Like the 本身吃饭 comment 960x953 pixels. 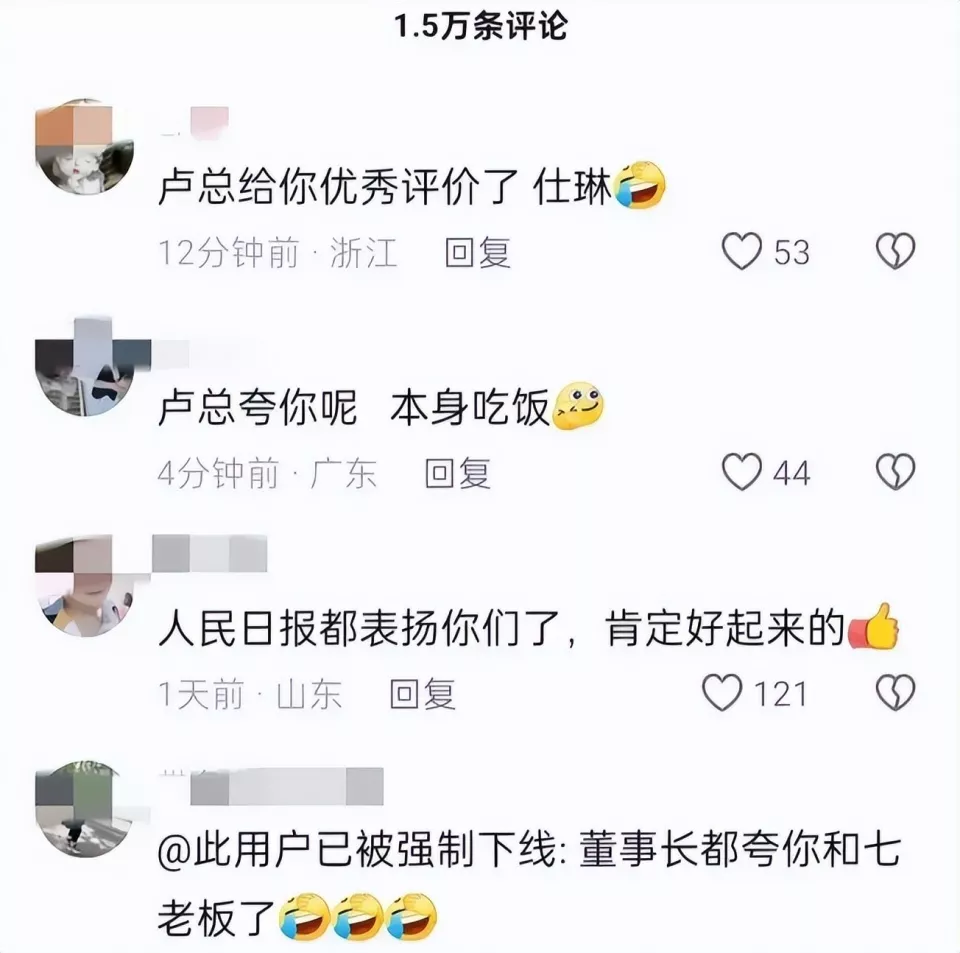coord(742,472)
